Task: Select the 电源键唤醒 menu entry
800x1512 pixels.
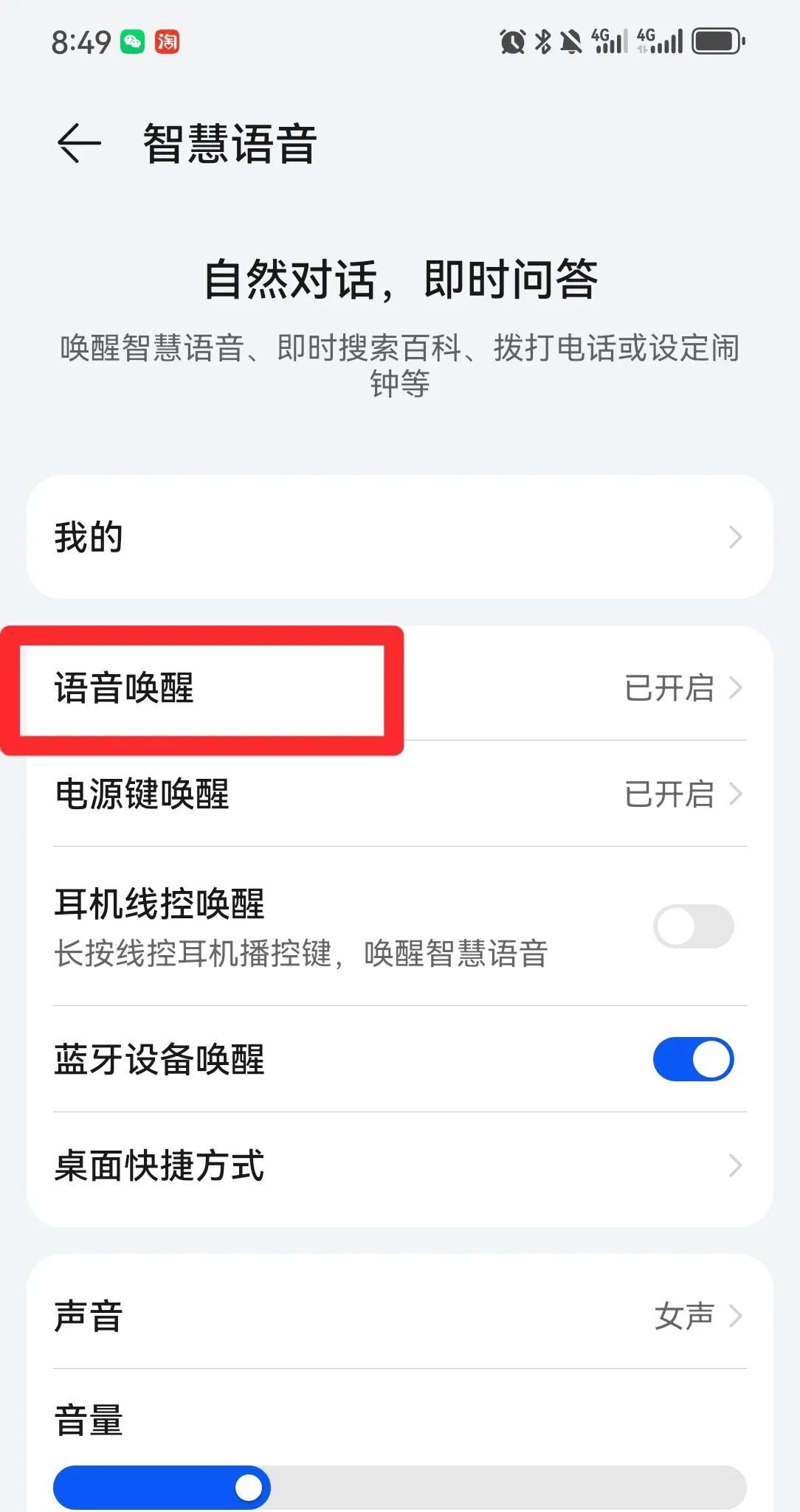Action: click(x=144, y=794)
